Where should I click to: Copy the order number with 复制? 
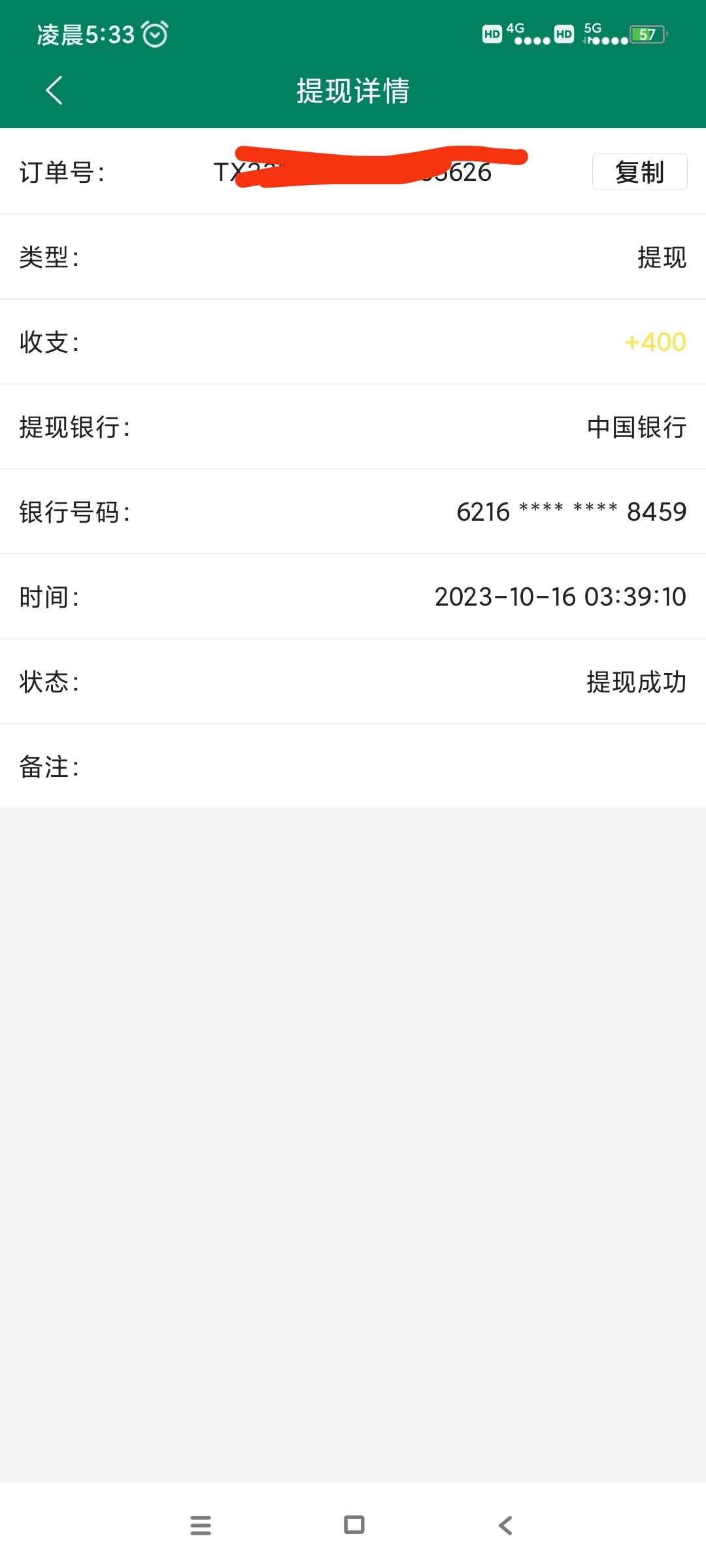click(639, 172)
